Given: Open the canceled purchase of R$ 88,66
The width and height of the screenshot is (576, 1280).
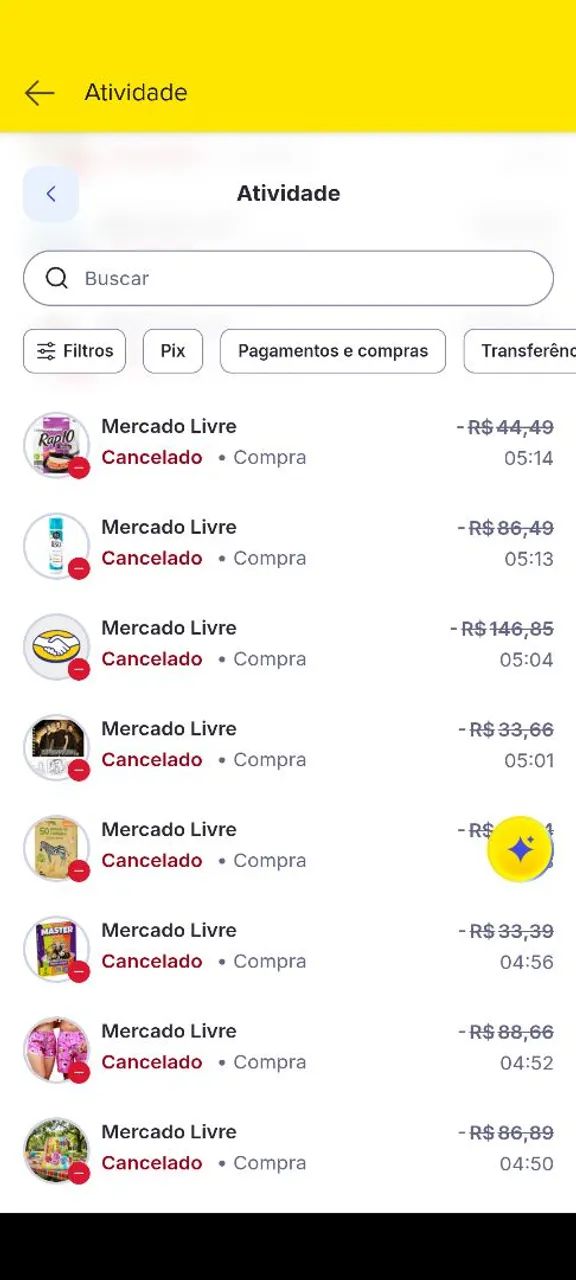Looking at the screenshot, I should click(x=288, y=1047).
